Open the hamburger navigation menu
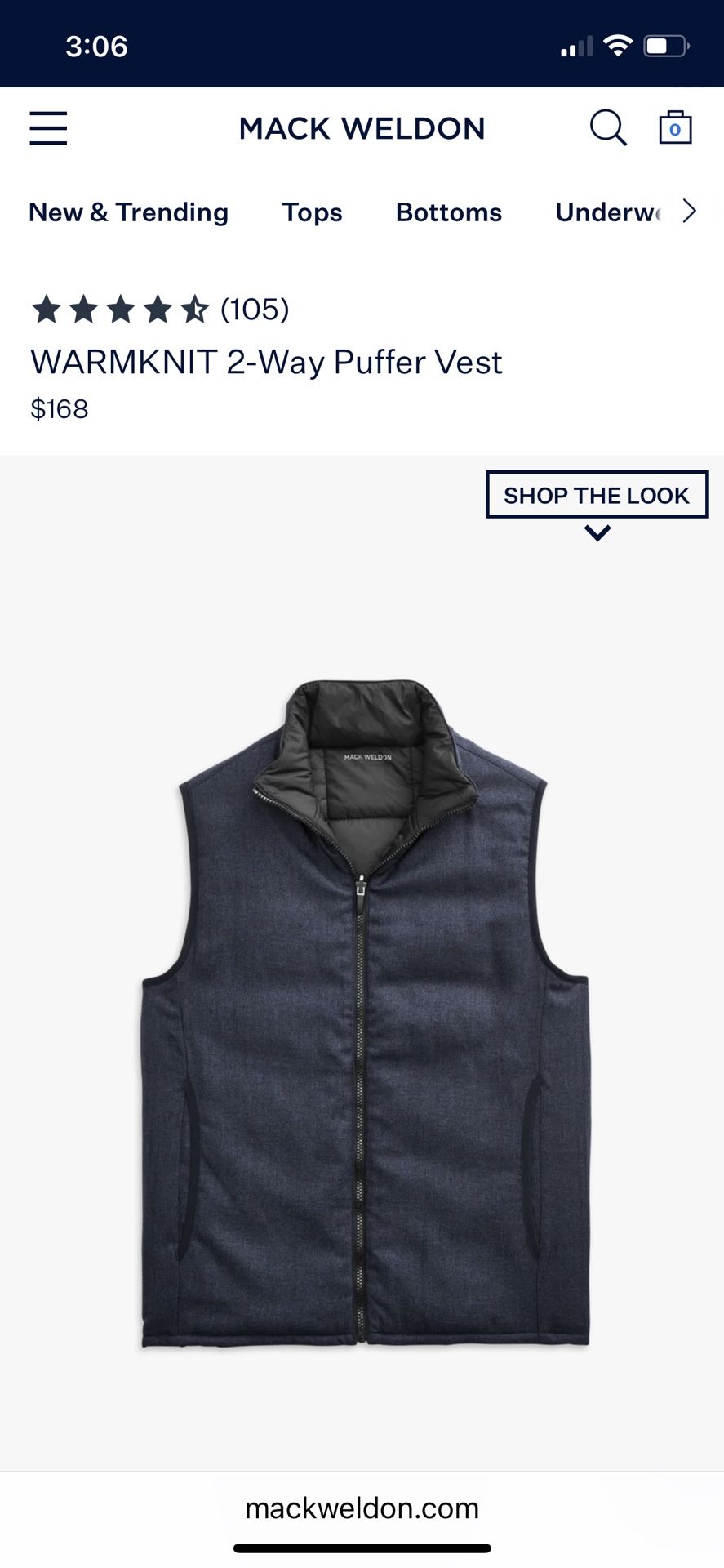The width and height of the screenshot is (724, 1568). point(48,128)
